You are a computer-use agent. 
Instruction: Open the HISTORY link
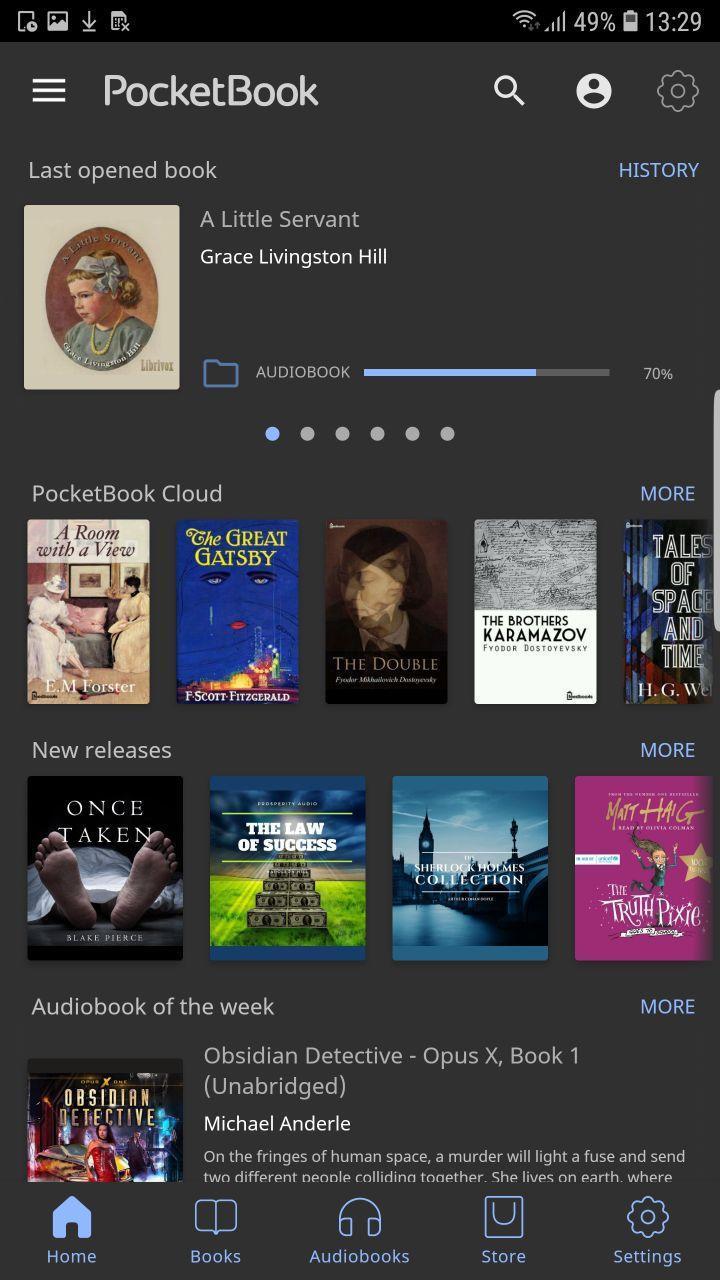(x=658, y=170)
